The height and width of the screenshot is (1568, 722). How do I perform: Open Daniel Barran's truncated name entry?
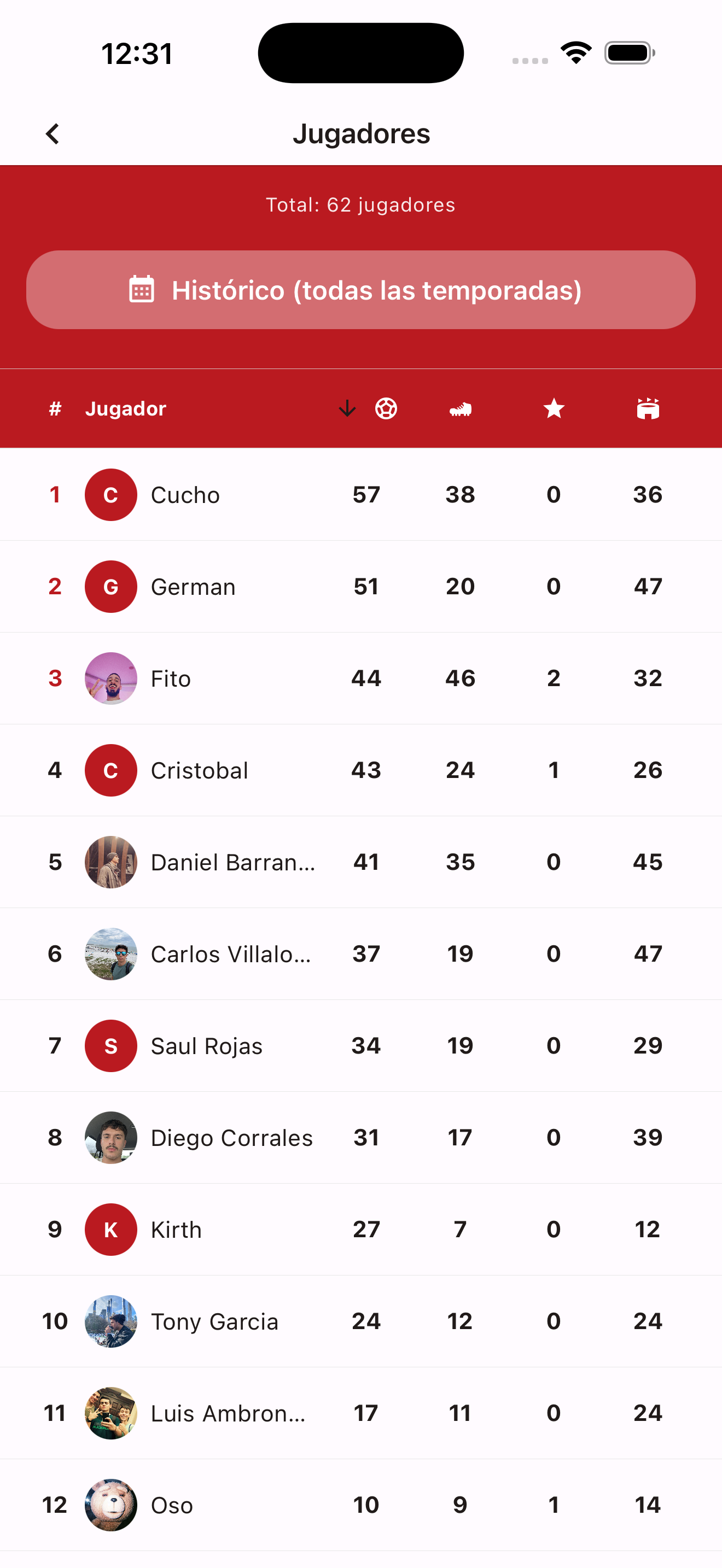233,862
